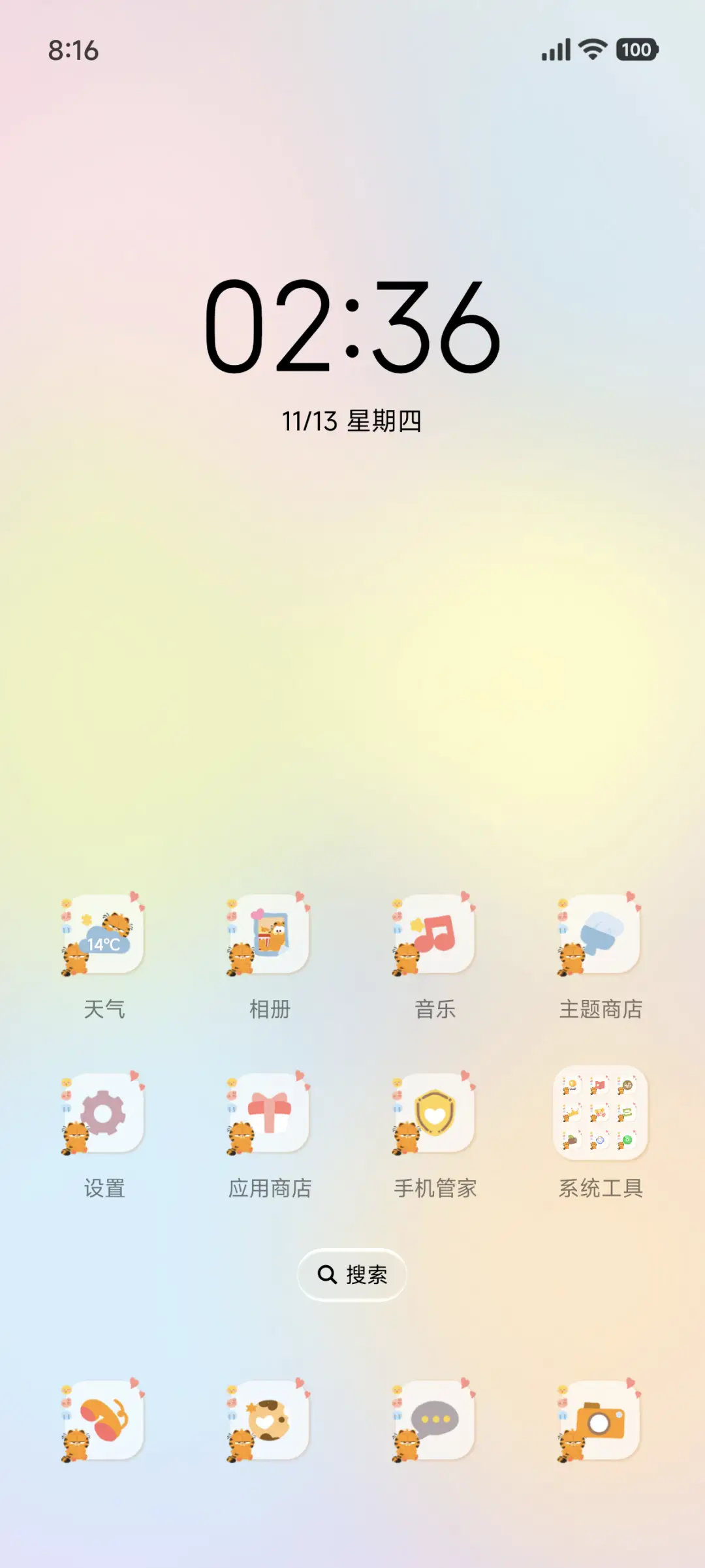Open the Phone dialer in the dock

(x=102, y=1423)
